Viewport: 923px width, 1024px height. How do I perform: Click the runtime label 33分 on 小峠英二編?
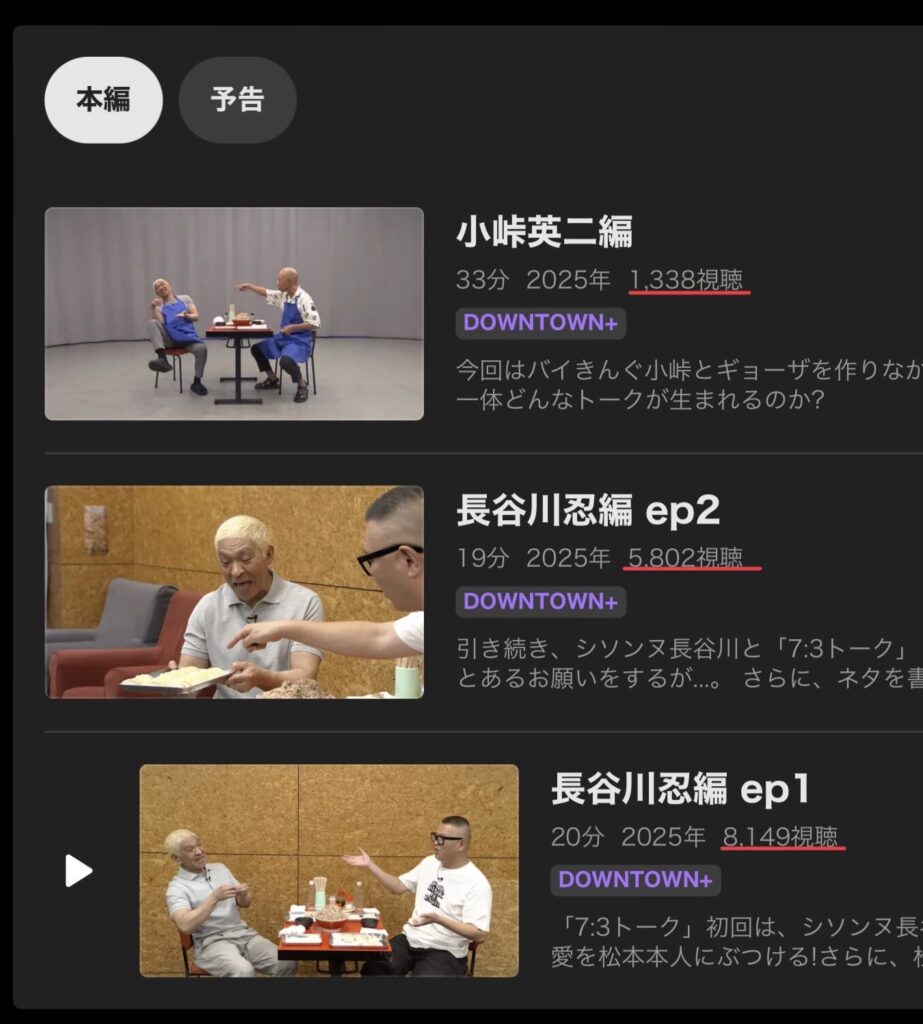click(x=480, y=281)
